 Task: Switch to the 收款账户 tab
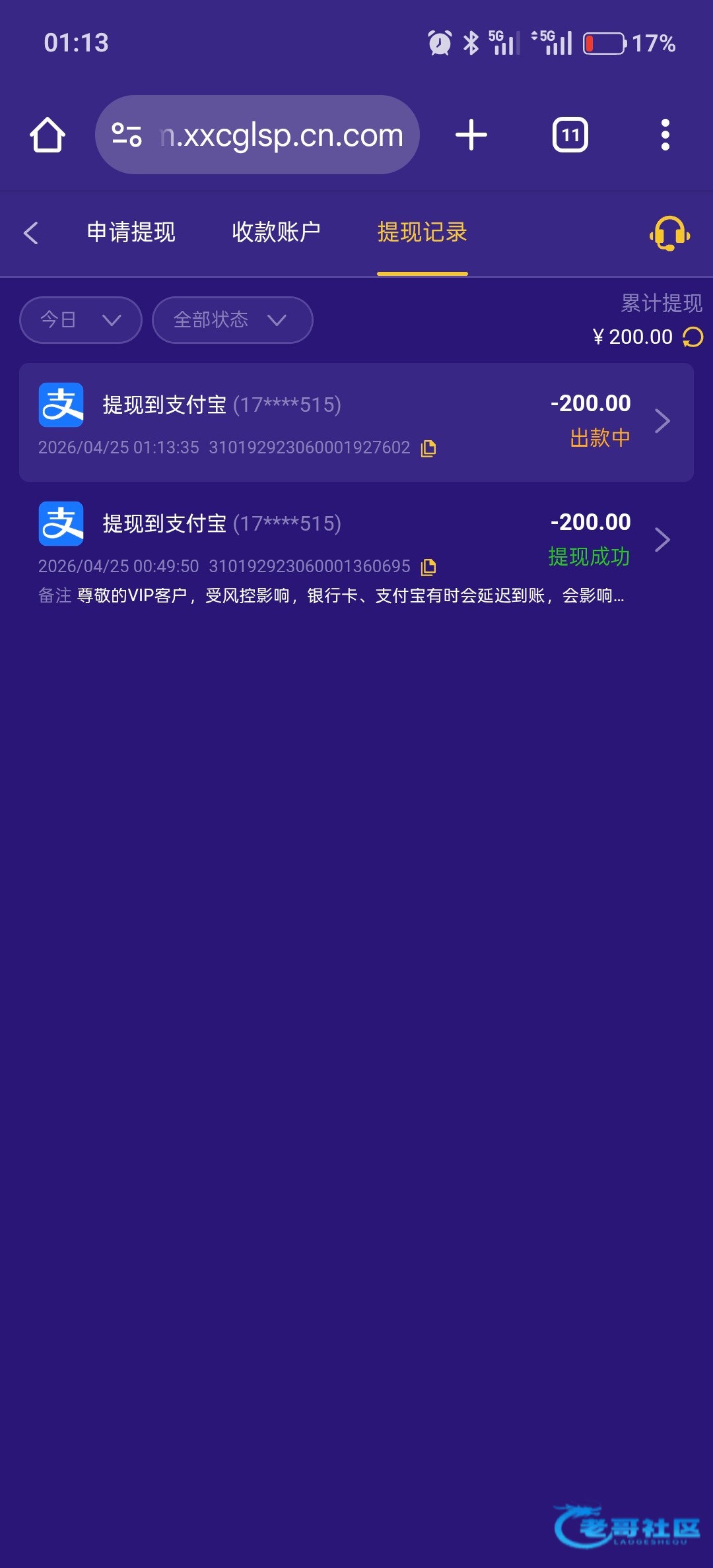click(276, 233)
